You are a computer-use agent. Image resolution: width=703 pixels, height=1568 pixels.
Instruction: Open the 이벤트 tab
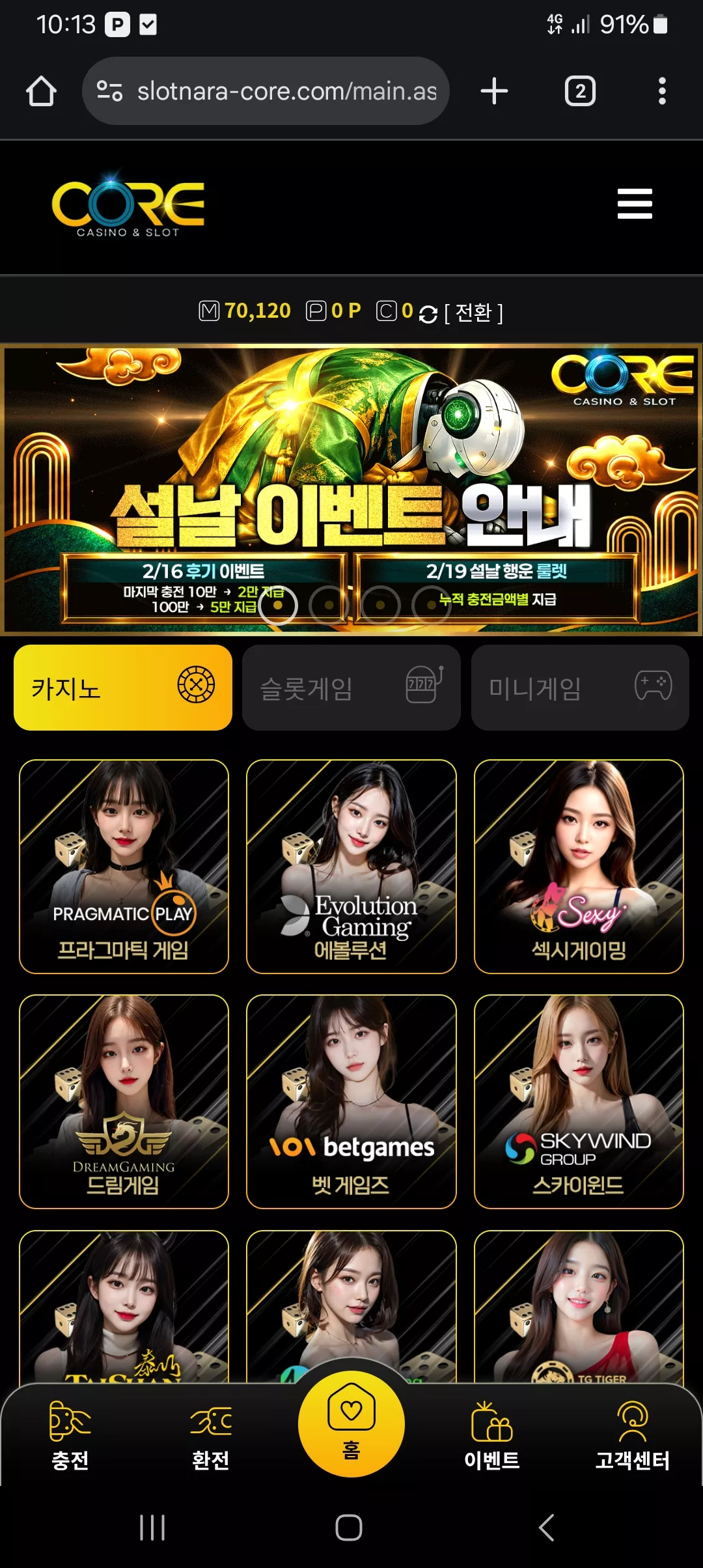point(492,1436)
